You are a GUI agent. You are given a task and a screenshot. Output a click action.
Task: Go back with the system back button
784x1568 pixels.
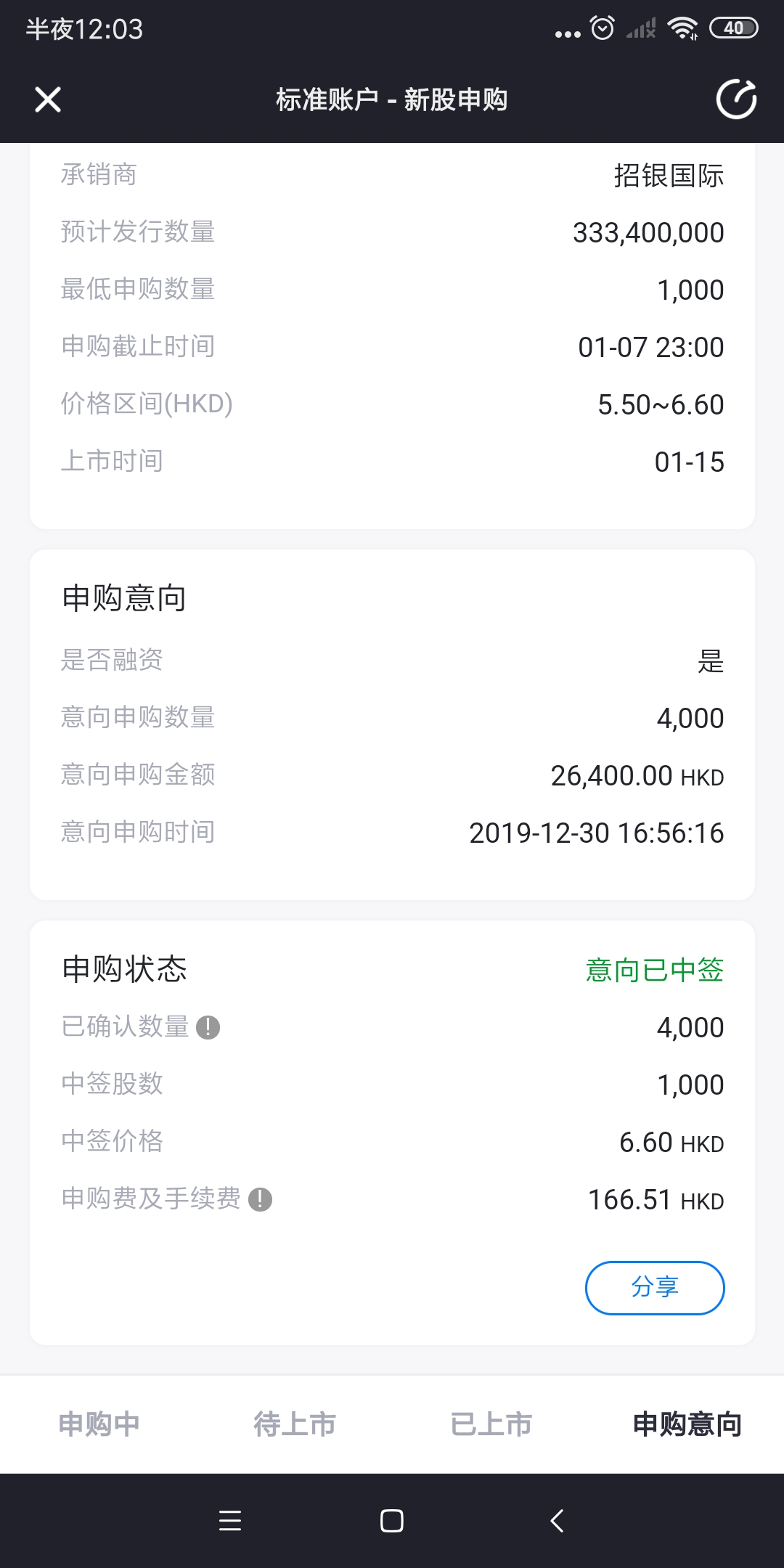point(557,1520)
